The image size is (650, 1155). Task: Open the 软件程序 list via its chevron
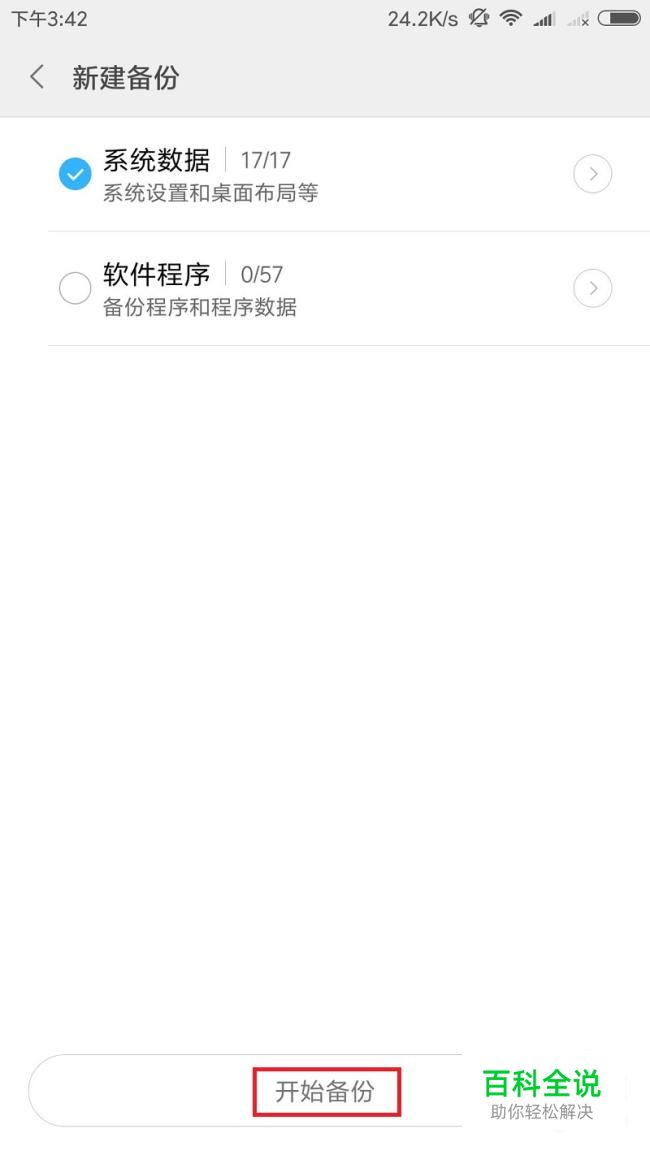(x=592, y=289)
